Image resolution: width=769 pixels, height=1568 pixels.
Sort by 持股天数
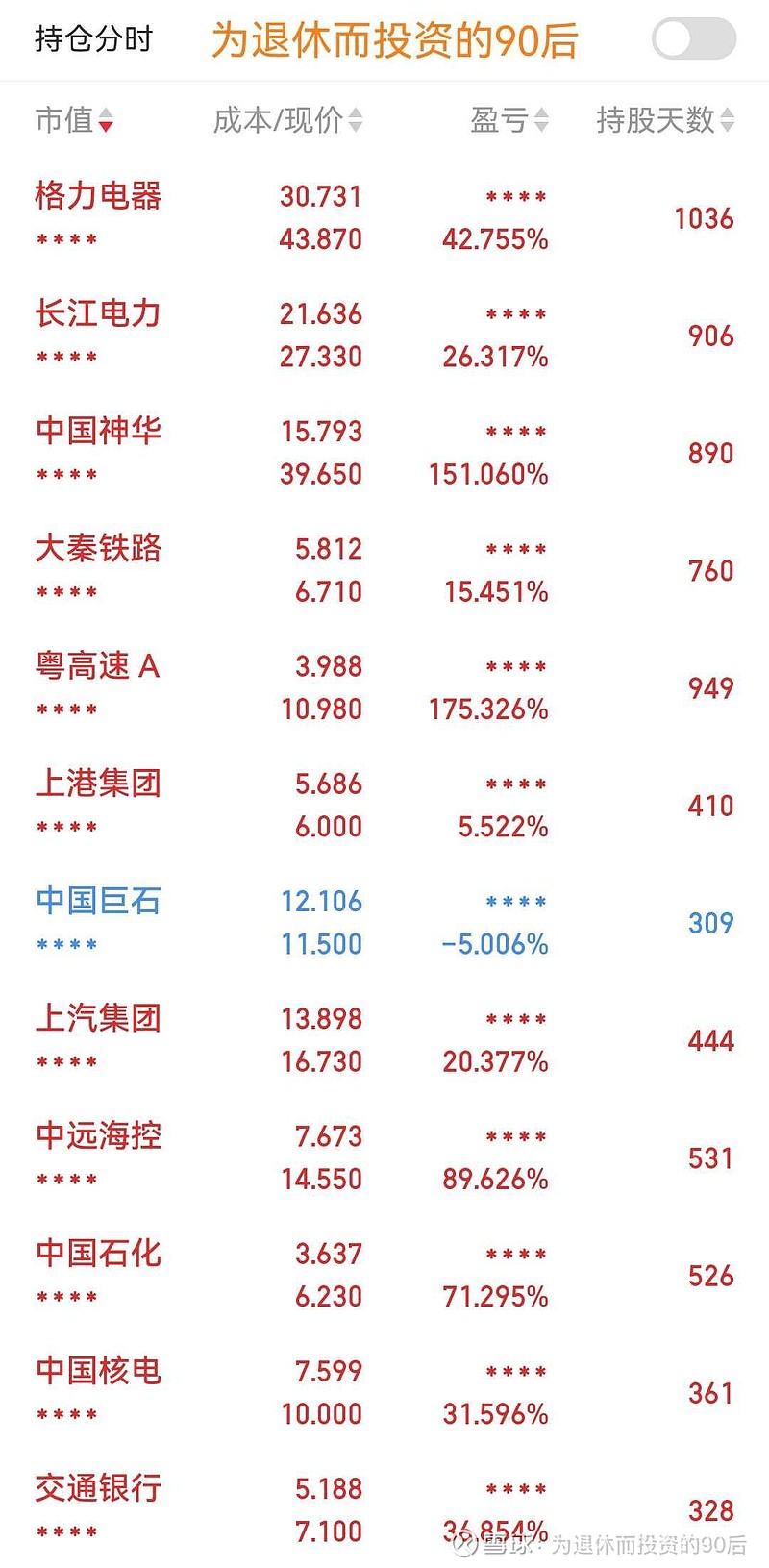click(x=665, y=120)
